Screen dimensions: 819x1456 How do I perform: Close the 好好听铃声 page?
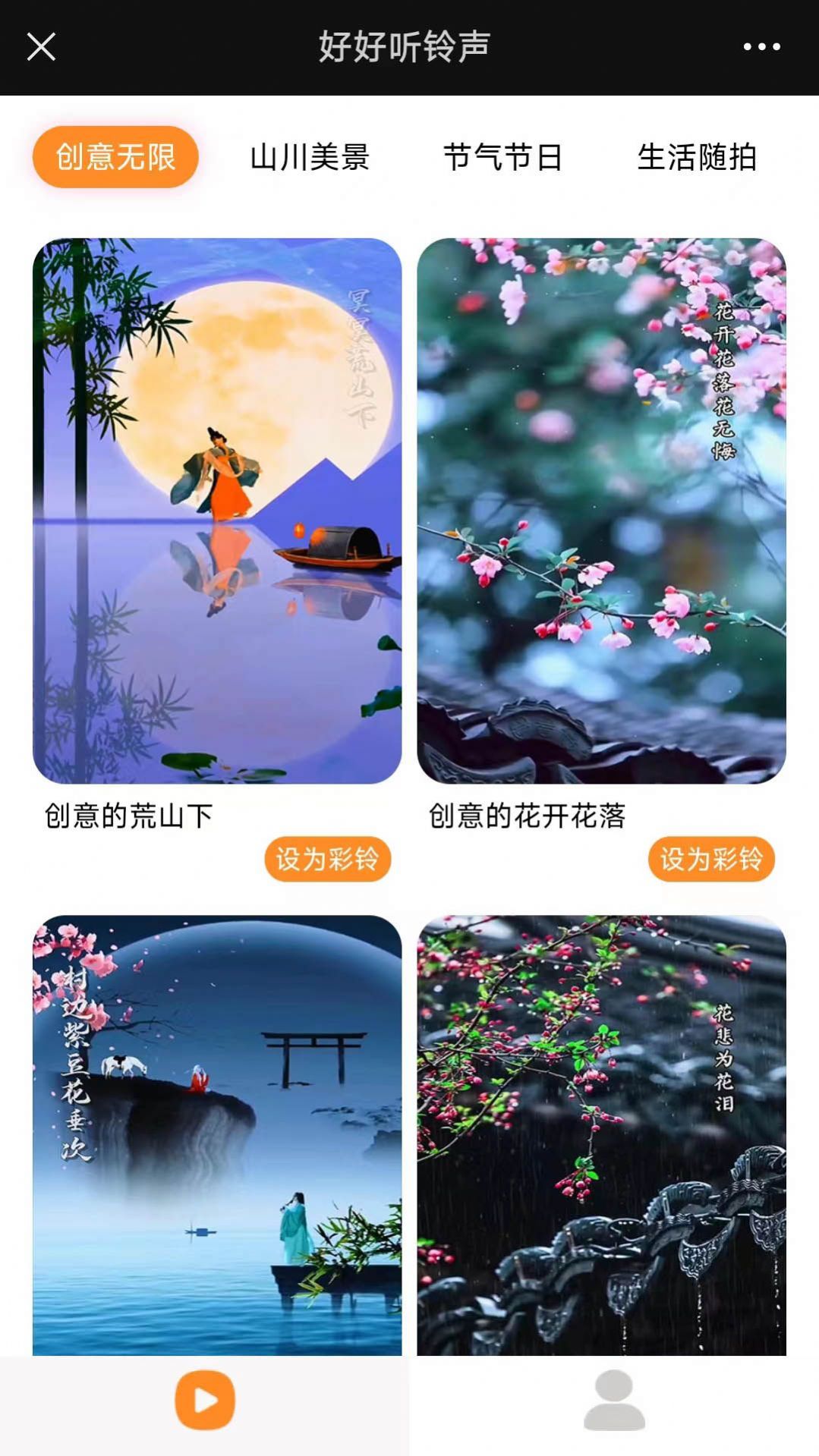41,47
